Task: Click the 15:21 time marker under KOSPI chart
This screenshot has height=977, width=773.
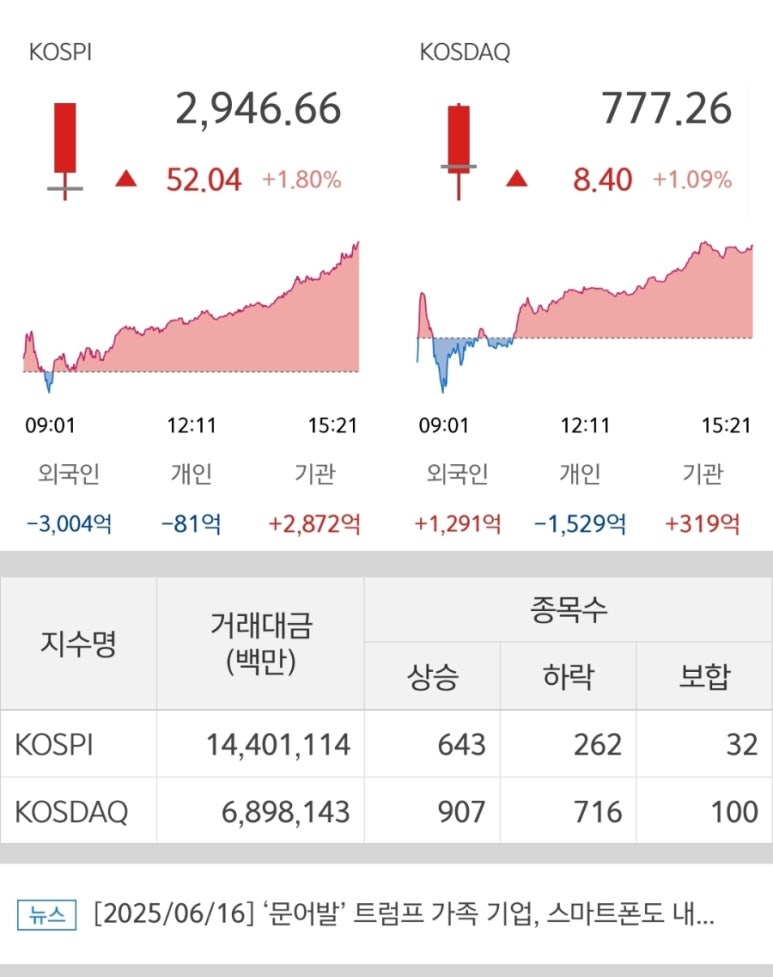Action: click(334, 424)
